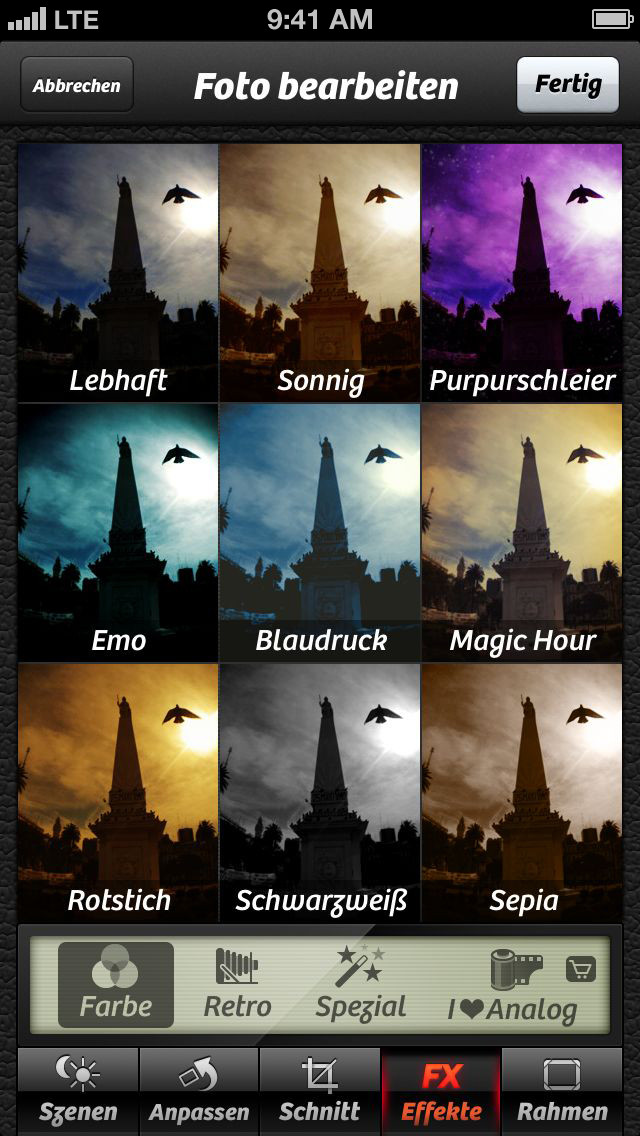Switch to the Farbe effect category
This screenshot has width=640, height=1136.
(x=116, y=985)
